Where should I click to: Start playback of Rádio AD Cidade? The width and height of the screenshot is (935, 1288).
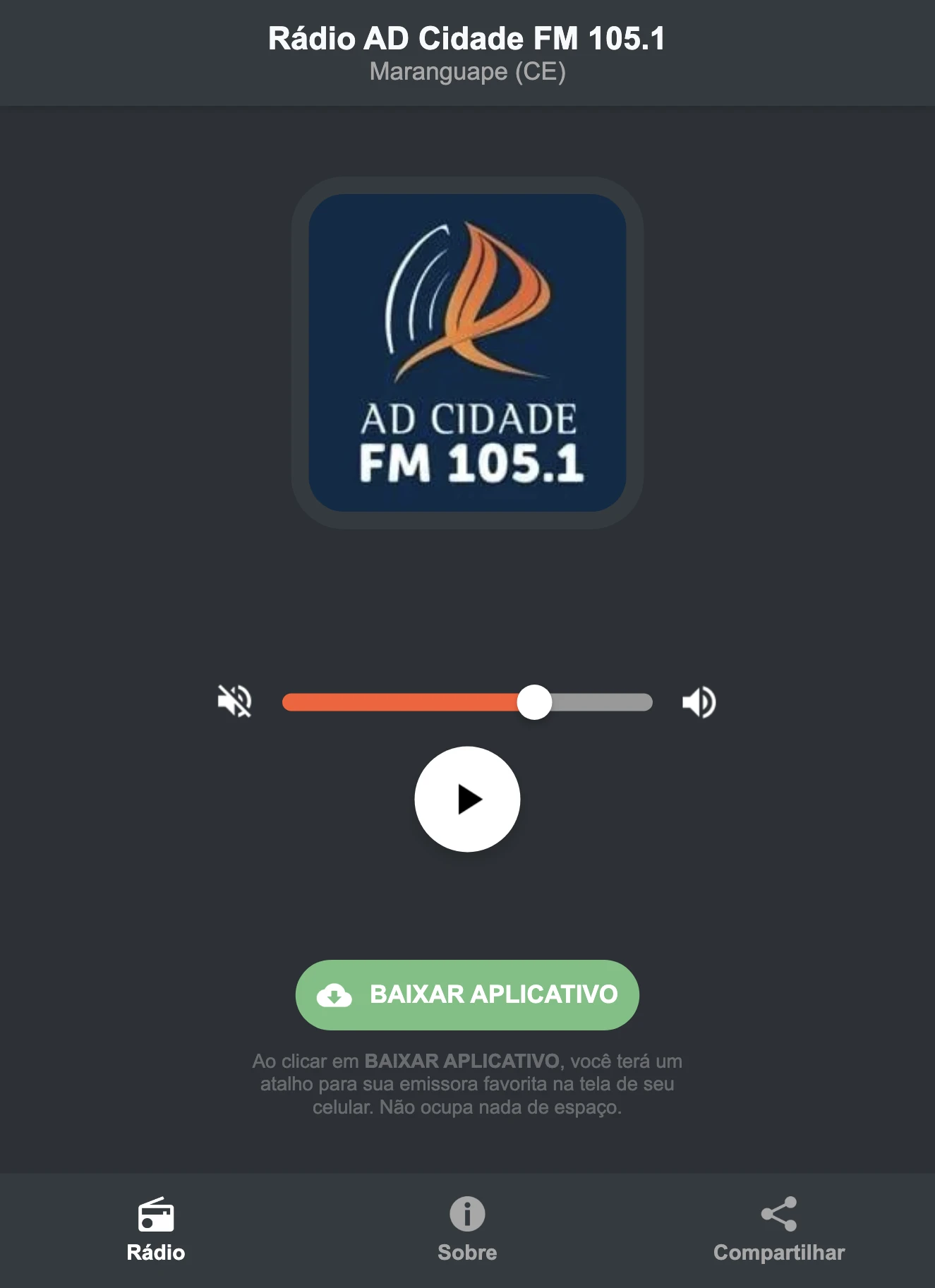coord(467,799)
